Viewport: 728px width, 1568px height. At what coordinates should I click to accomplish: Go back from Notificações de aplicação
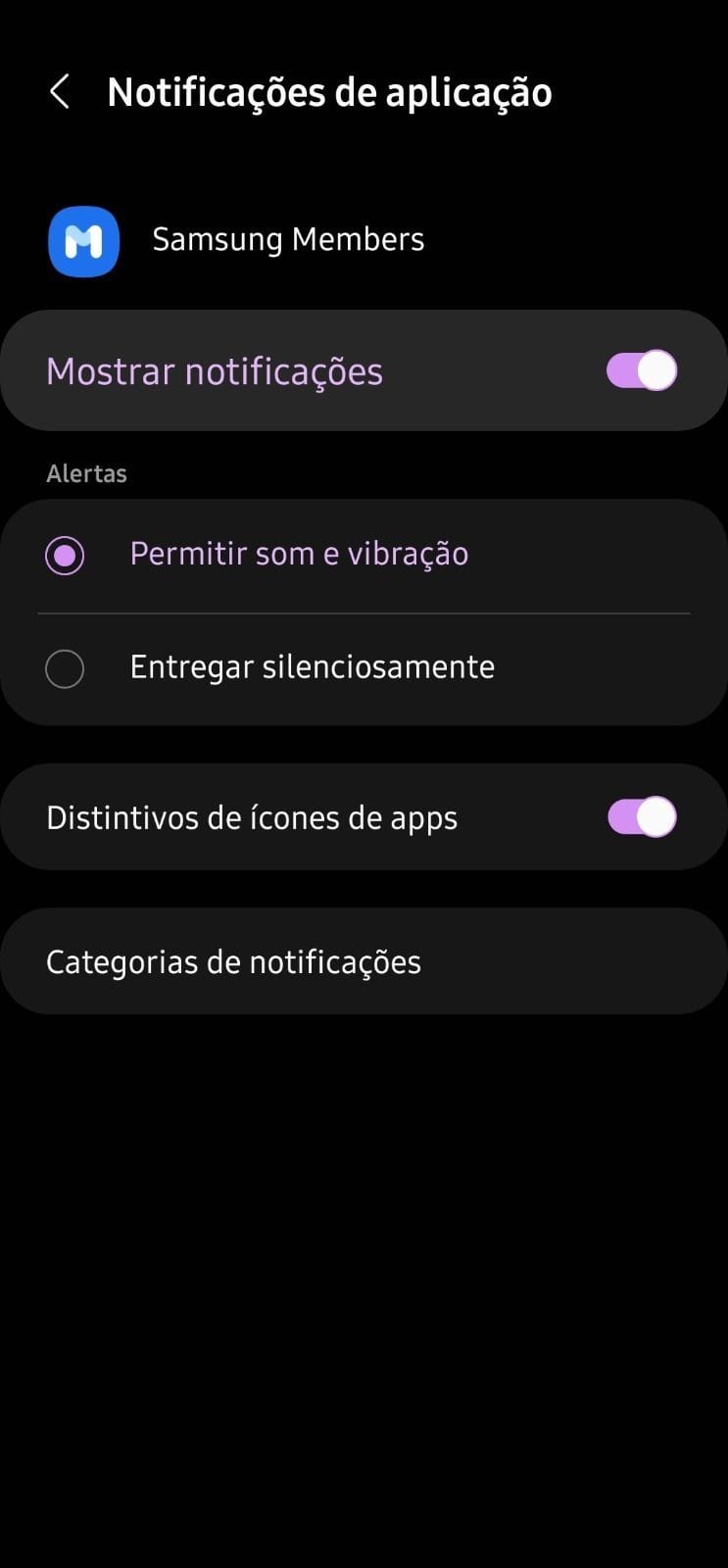click(60, 92)
